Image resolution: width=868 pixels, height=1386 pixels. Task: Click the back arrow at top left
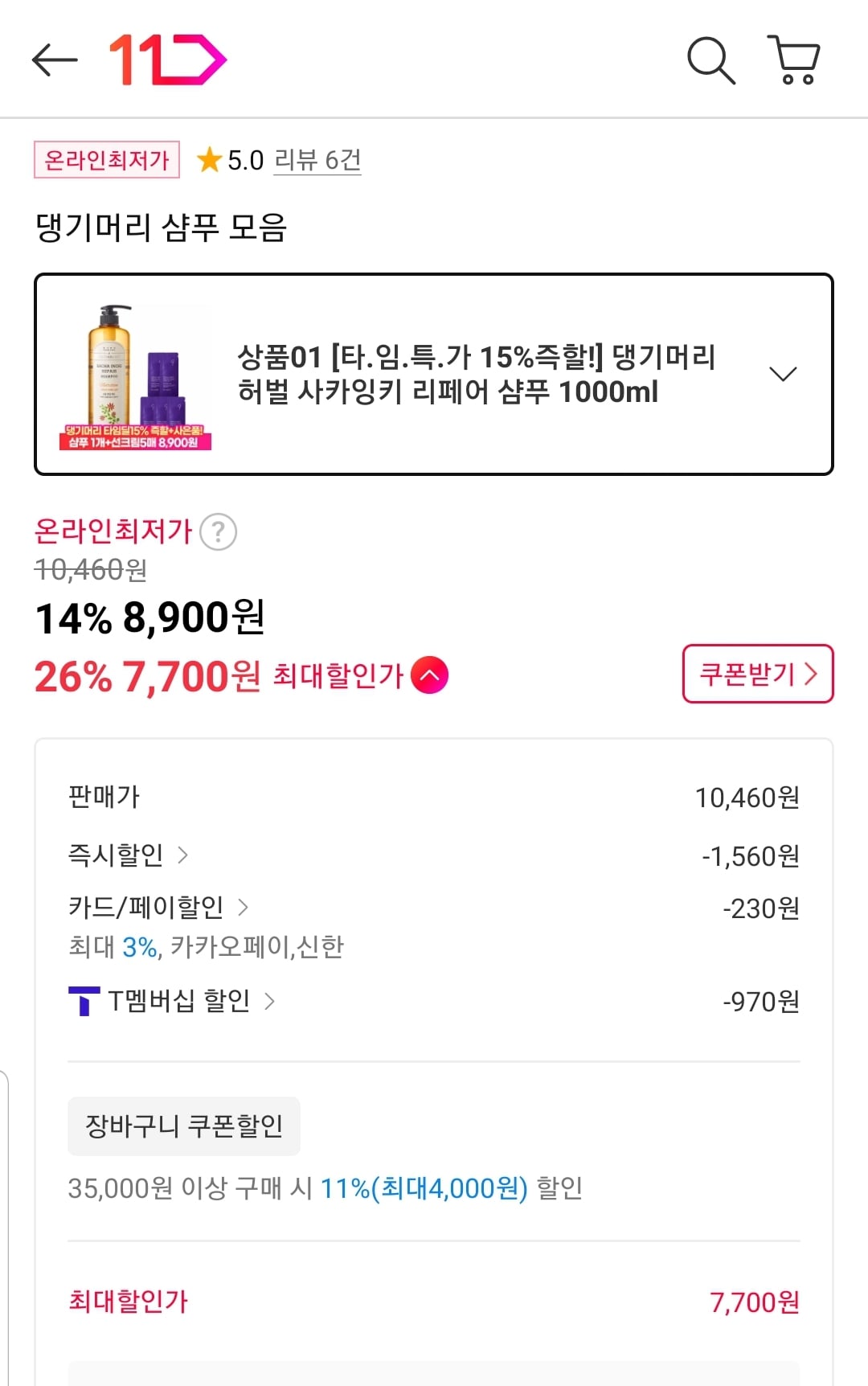(x=53, y=60)
